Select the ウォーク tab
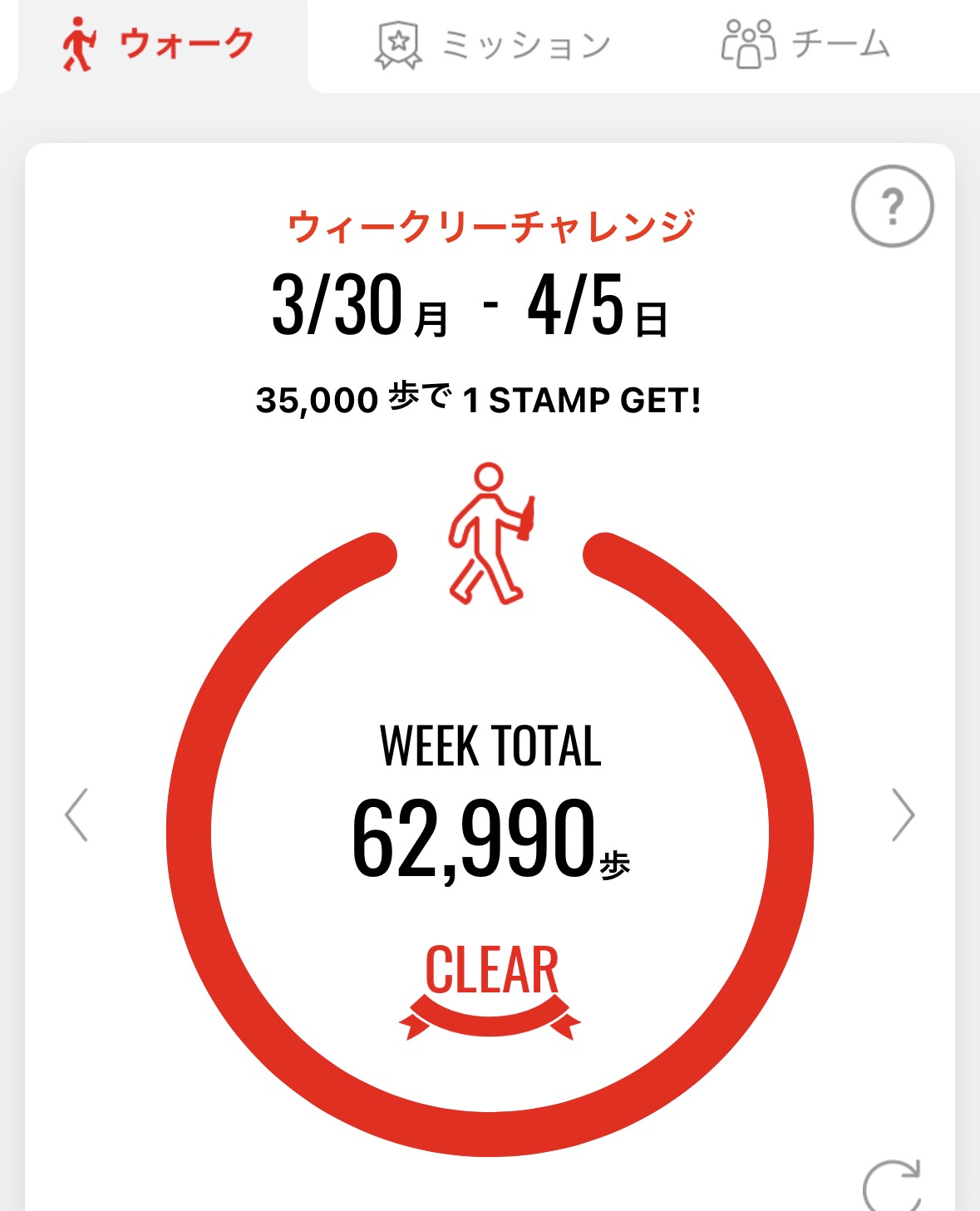 point(158,45)
